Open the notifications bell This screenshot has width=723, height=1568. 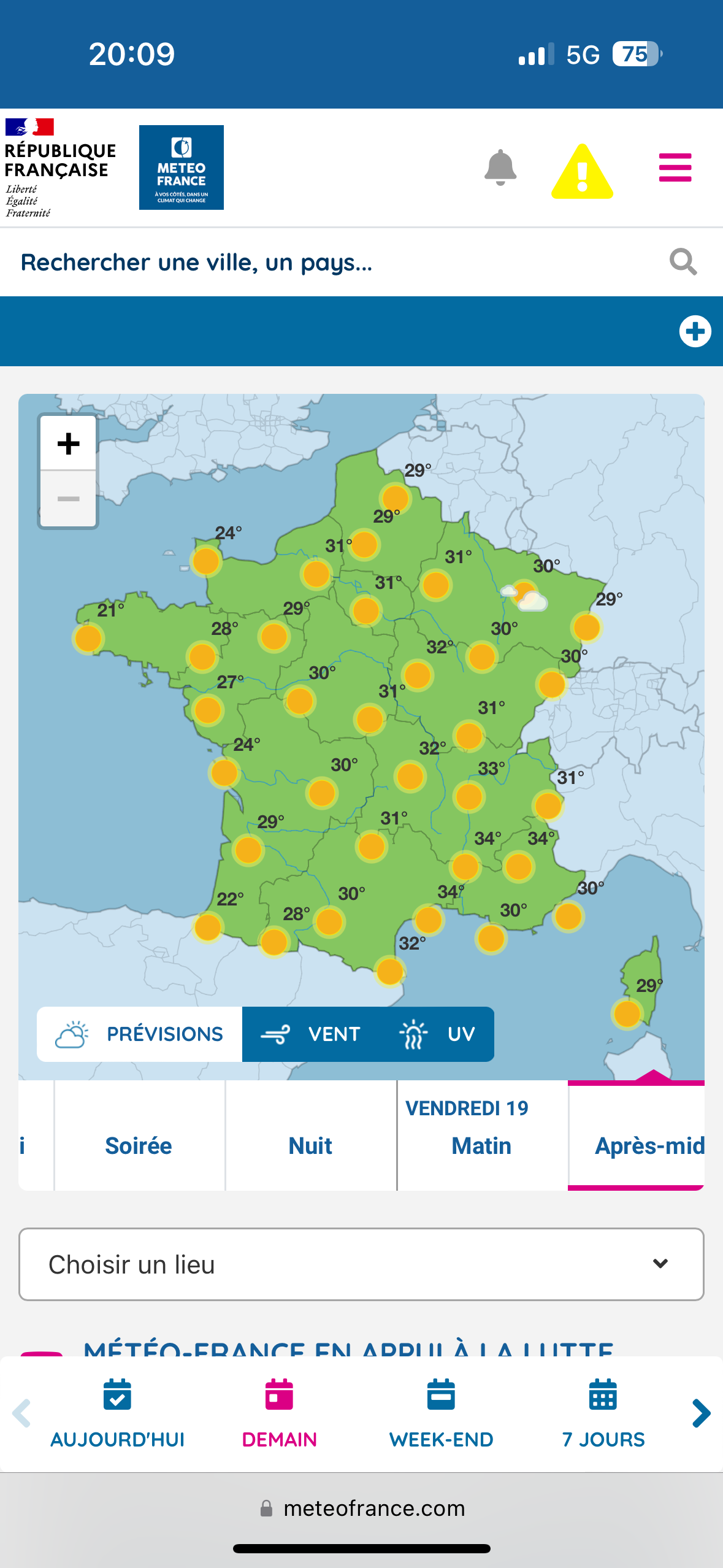500,167
